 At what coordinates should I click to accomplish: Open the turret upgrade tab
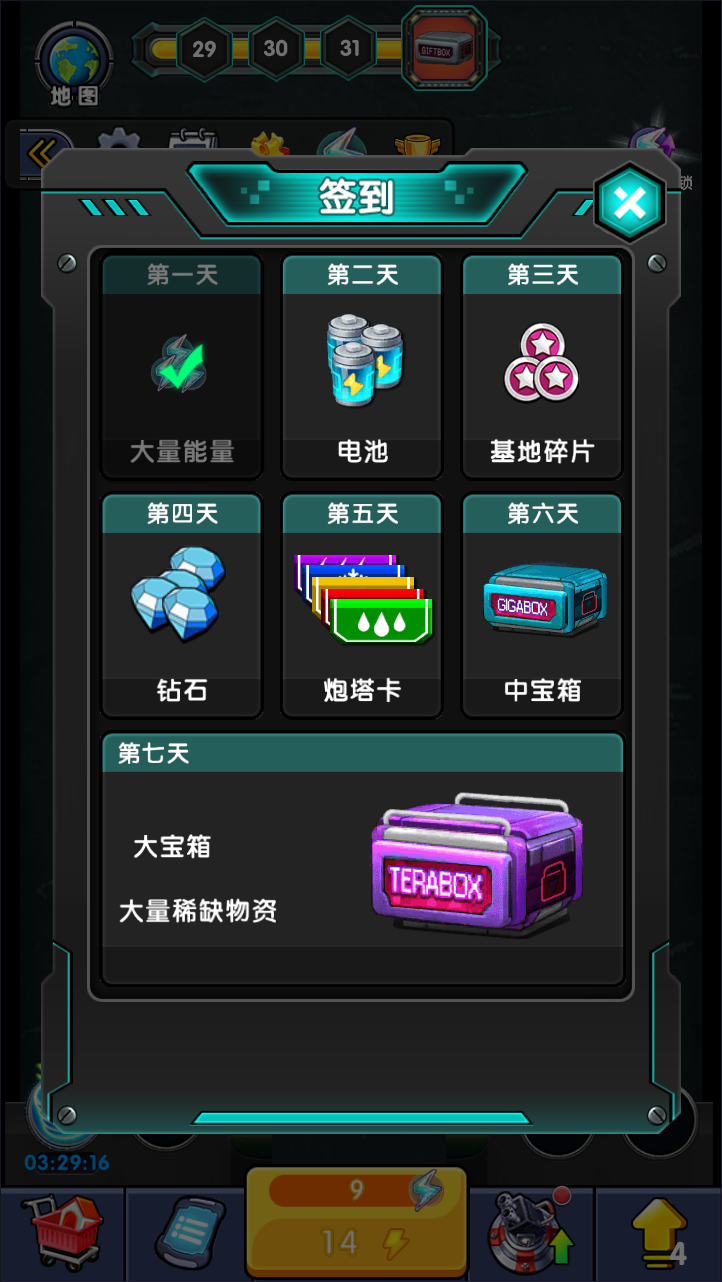coord(531,1236)
